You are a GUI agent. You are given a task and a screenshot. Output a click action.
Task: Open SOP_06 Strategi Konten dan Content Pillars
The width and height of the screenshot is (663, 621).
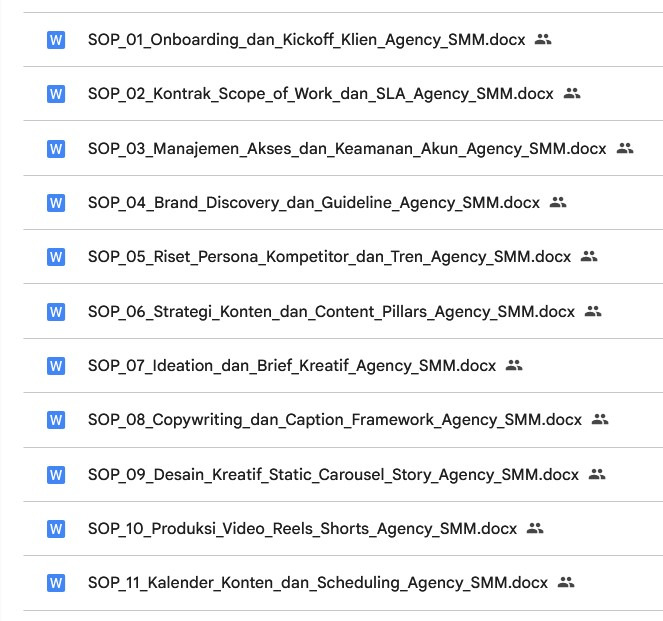(331, 311)
